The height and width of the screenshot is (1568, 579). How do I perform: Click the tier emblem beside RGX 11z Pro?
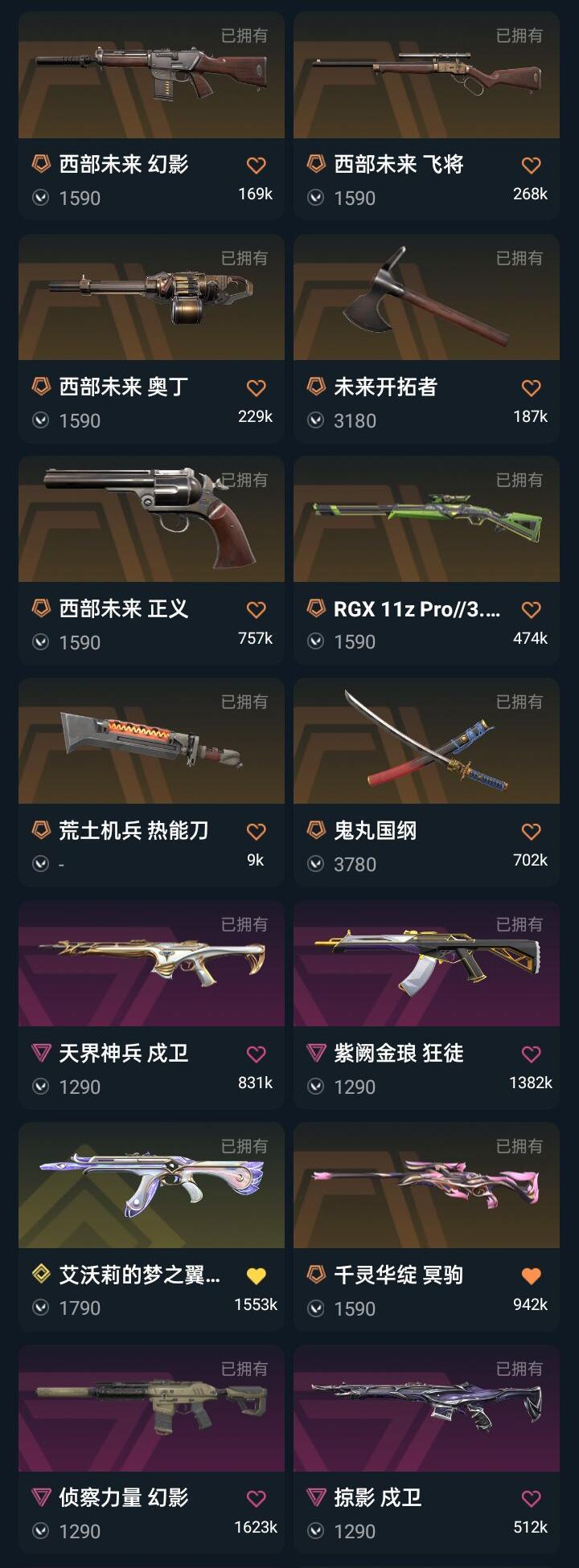(x=312, y=608)
